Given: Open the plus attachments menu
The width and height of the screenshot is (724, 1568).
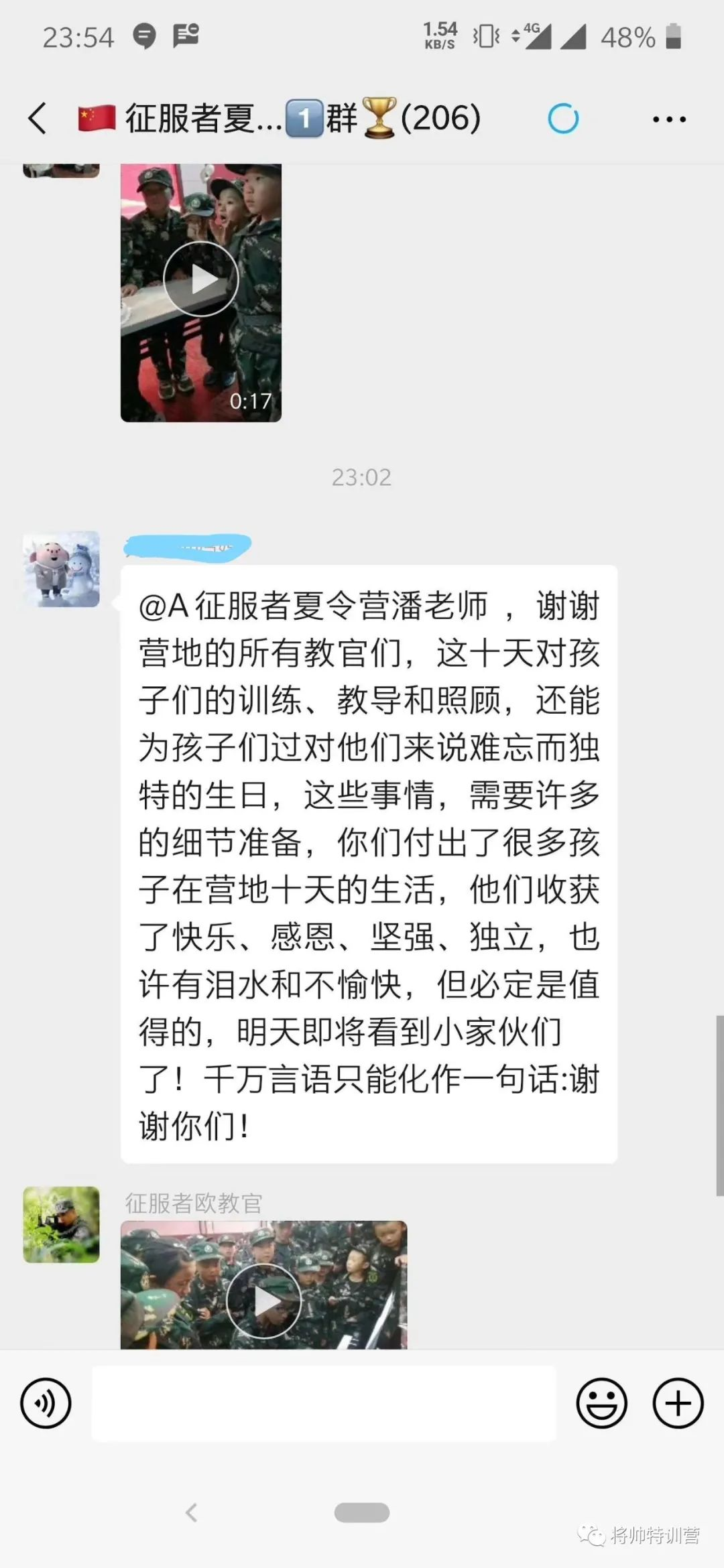Looking at the screenshot, I should (x=678, y=1403).
